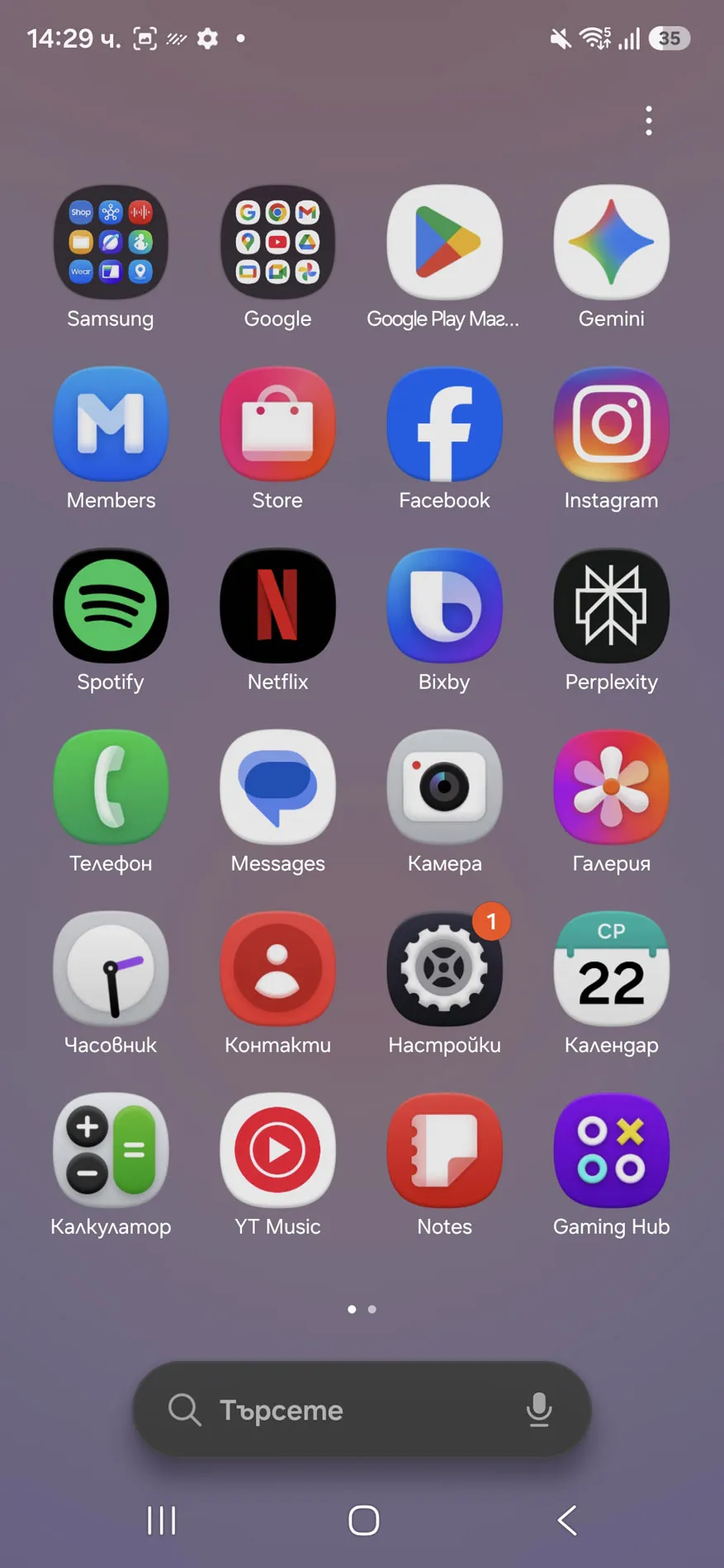Image resolution: width=724 pixels, height=1568 pixels.
Task: Launch Samsung Members
Action: coord(111,423)
